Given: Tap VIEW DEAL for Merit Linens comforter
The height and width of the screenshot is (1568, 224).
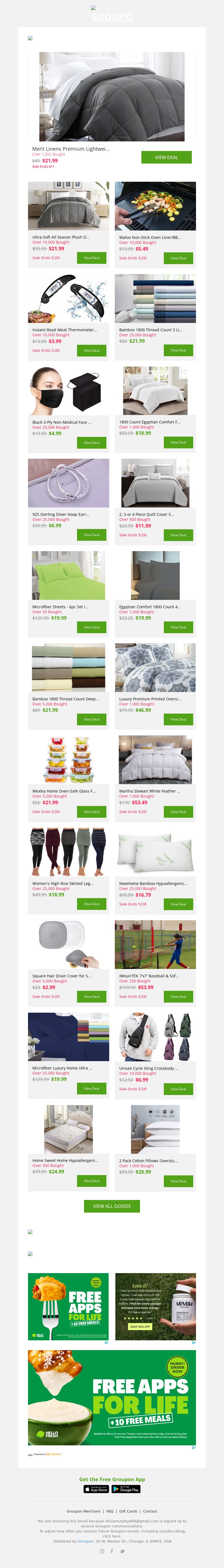Looking at the screenshot, I should [x=166, y=157].
